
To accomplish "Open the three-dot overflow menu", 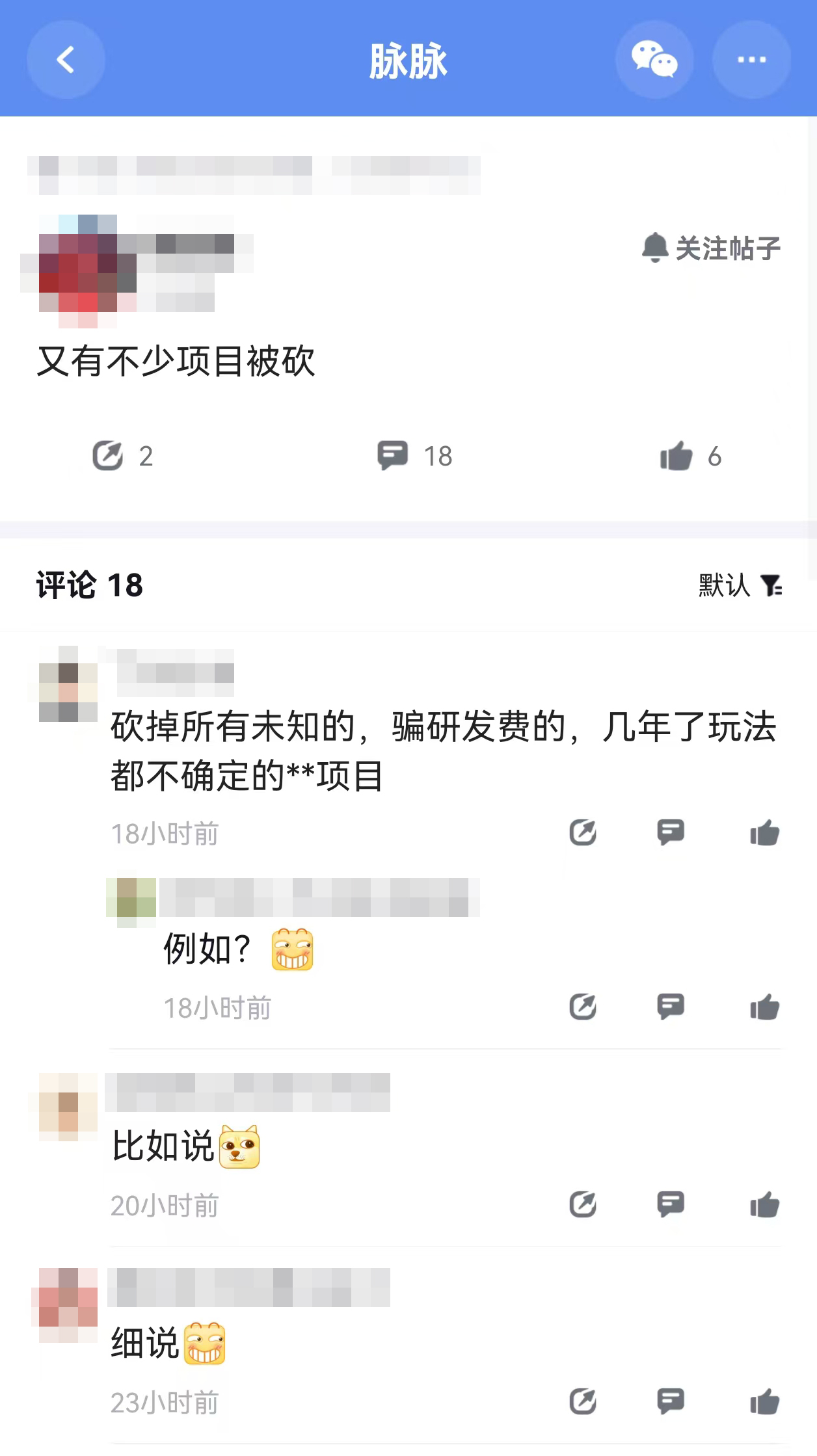I will [751, 60].
